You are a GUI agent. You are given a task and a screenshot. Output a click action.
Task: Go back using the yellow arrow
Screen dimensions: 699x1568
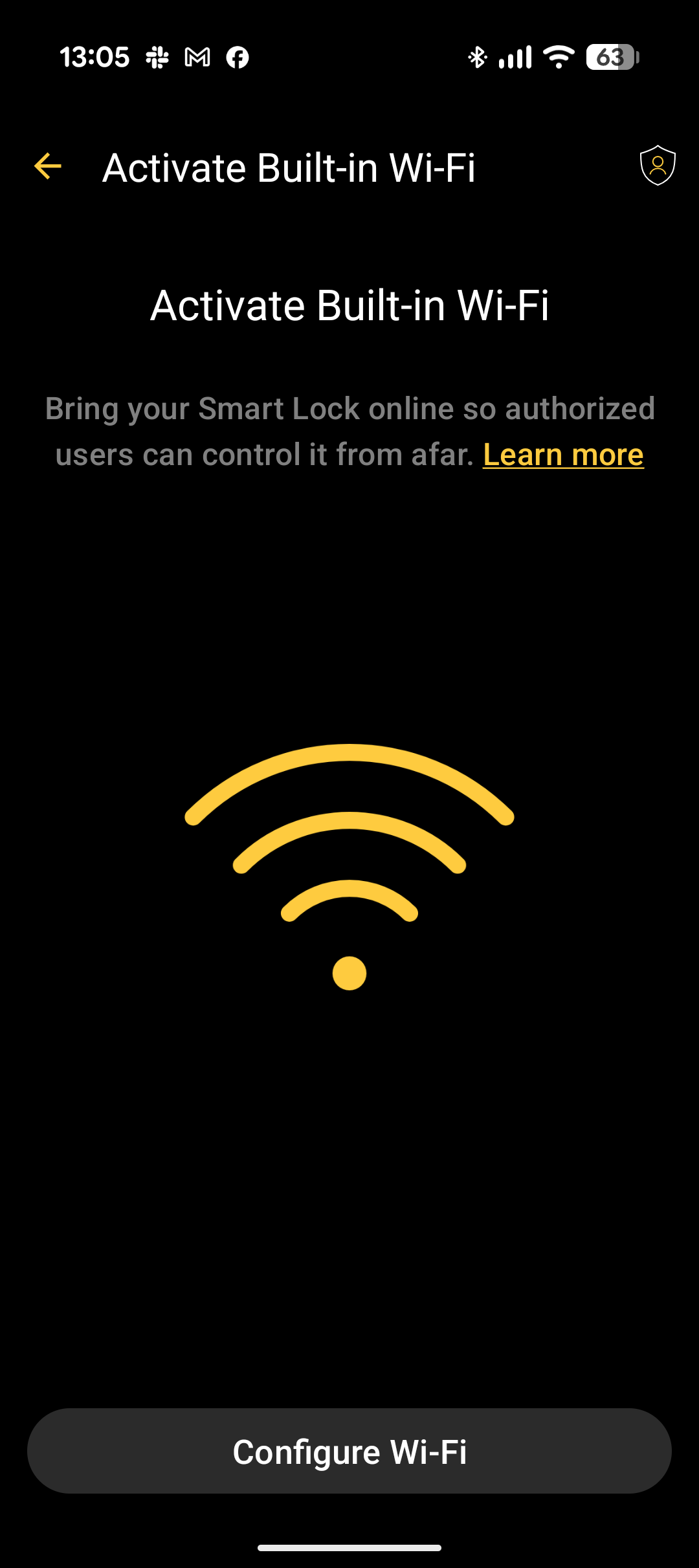pyautogui.click(x=48, y=166)
